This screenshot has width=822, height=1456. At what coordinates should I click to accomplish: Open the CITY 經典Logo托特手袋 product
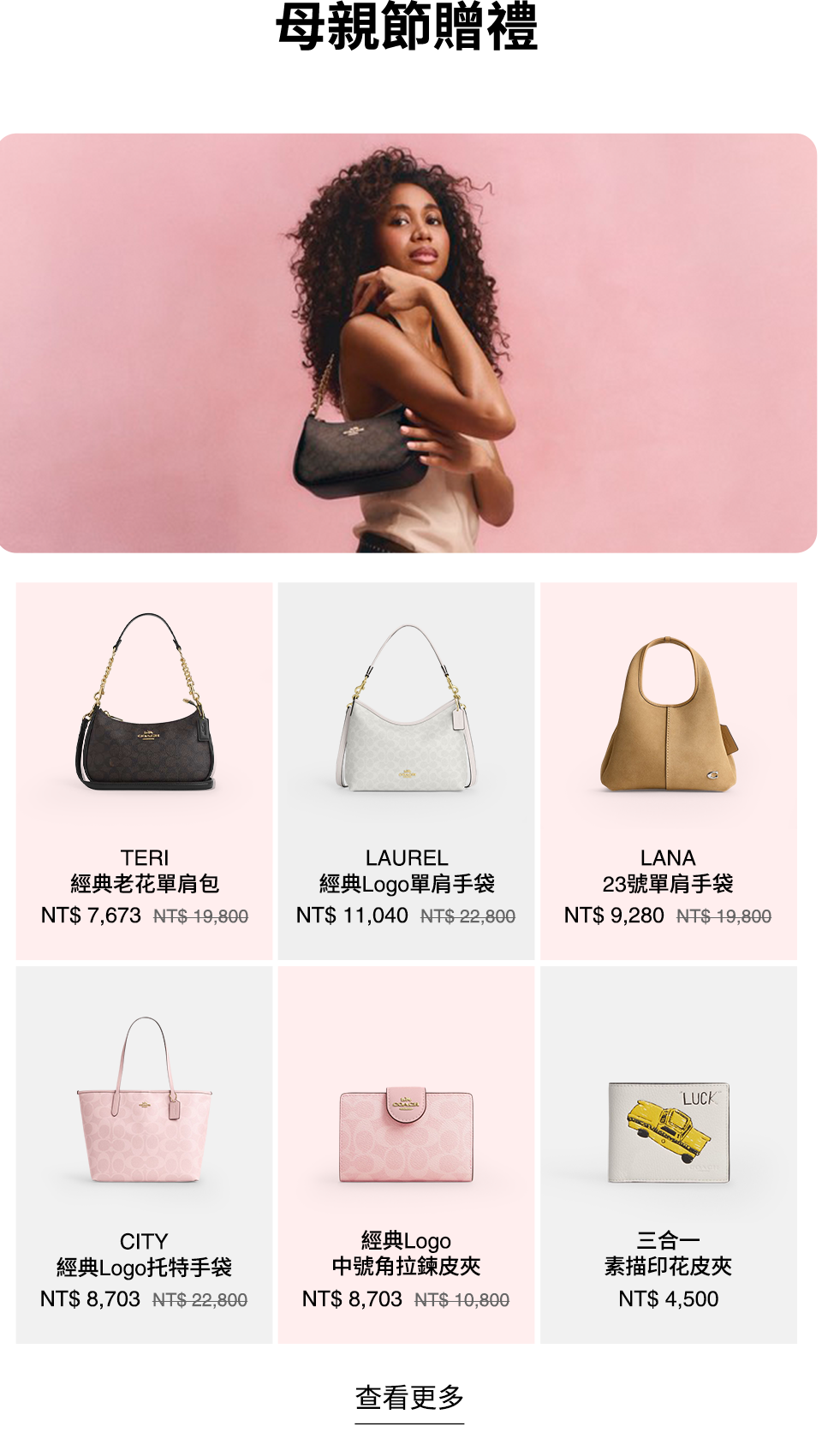(144, 1155)
